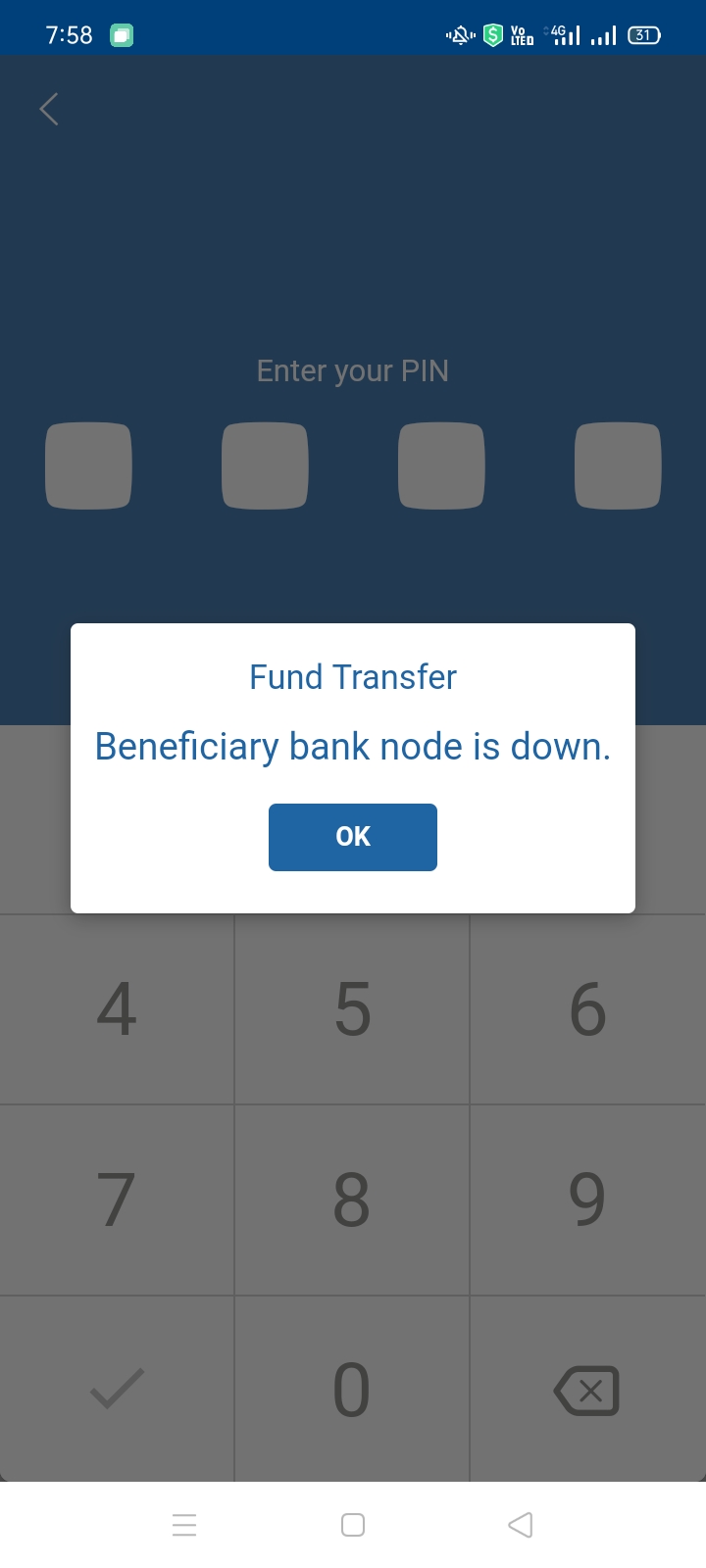Enter digit 0 on the PIN keypad
The width and height of the screenshot is (706, 1568).
(353, 1390)
